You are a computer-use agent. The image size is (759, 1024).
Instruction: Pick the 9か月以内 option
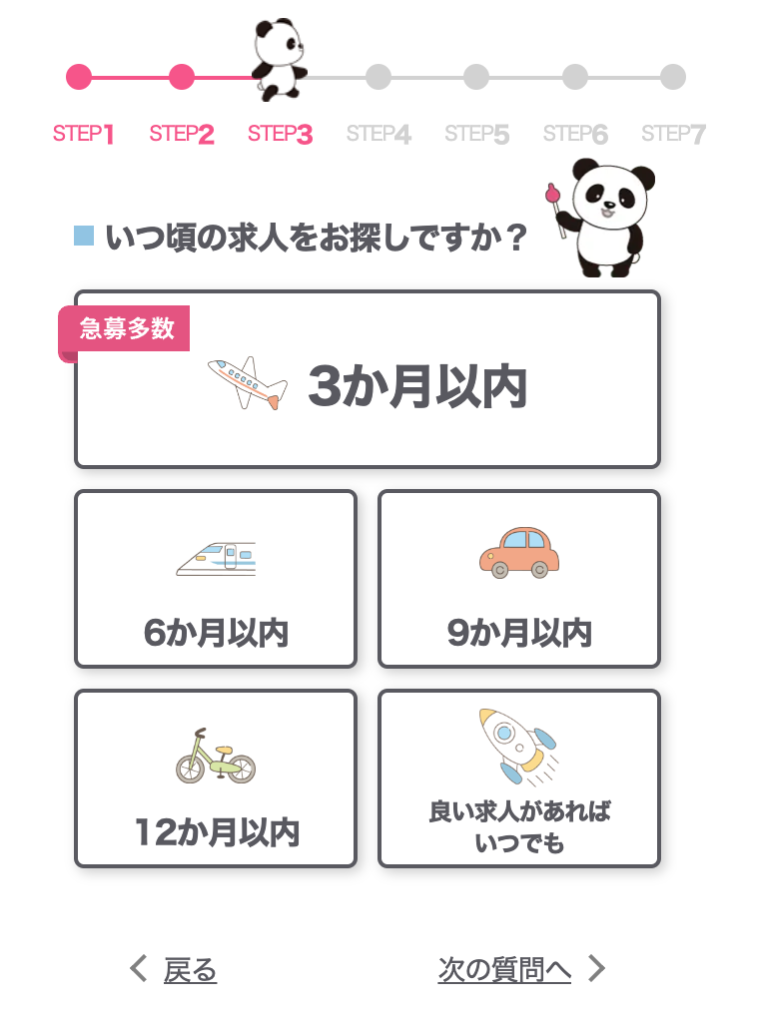[x=518, y=579]
